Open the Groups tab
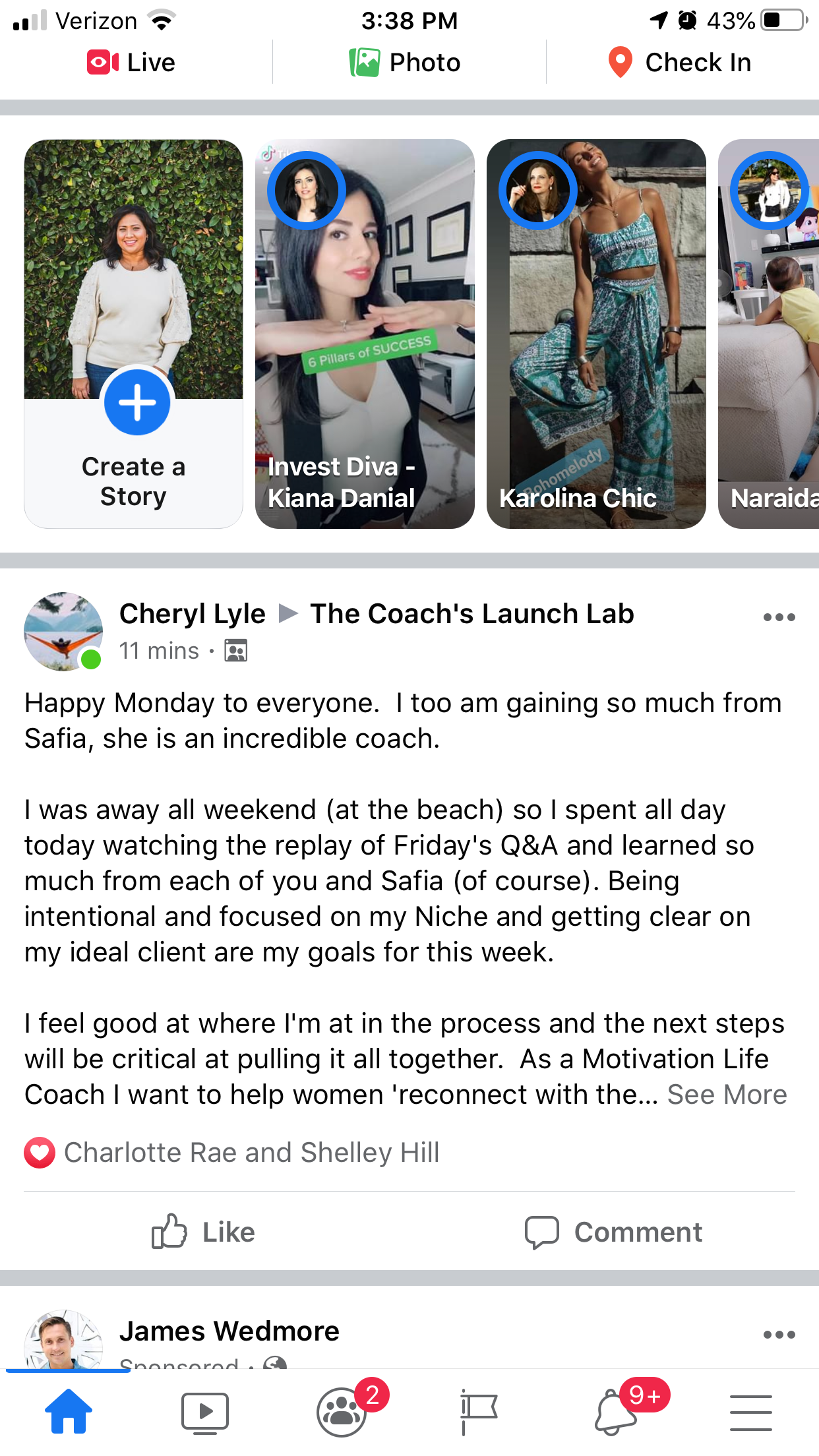This screenshot has height=1456, width=819. point(342,1411)
